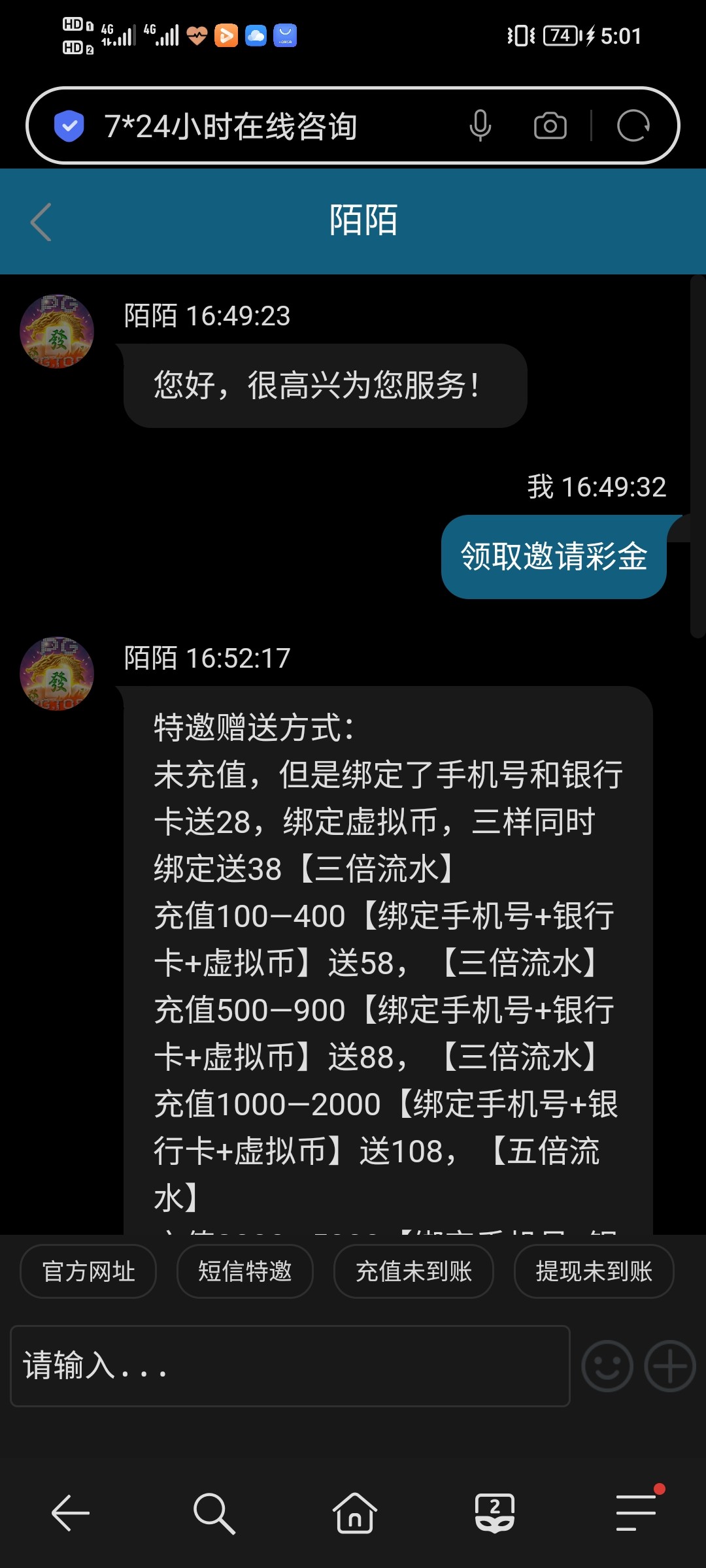This screenshot has height=1568, width=706.
Task: Open the emoji picker
Action: [x=607, y=1365]
